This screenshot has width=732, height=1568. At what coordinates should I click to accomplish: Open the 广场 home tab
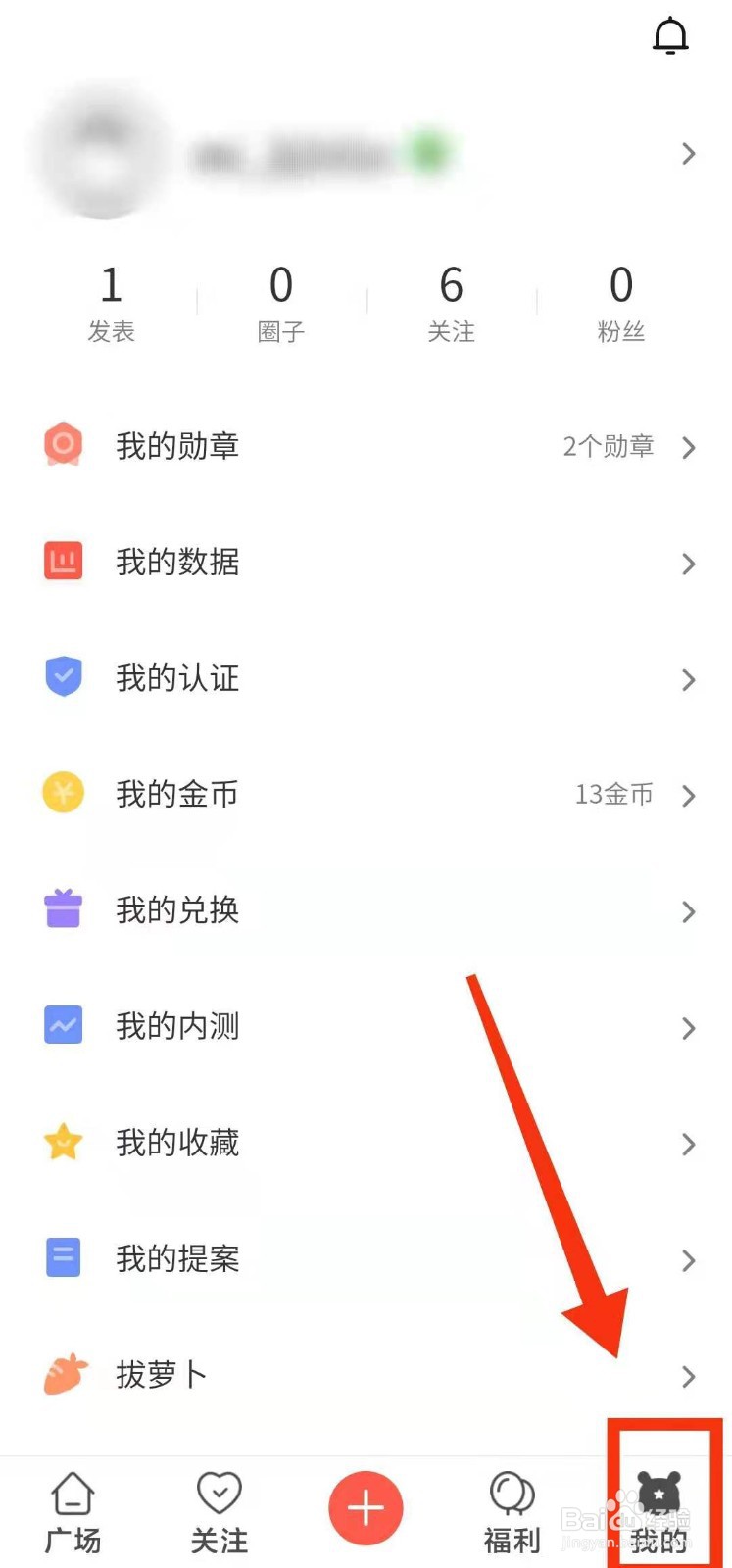[73, 1509]
